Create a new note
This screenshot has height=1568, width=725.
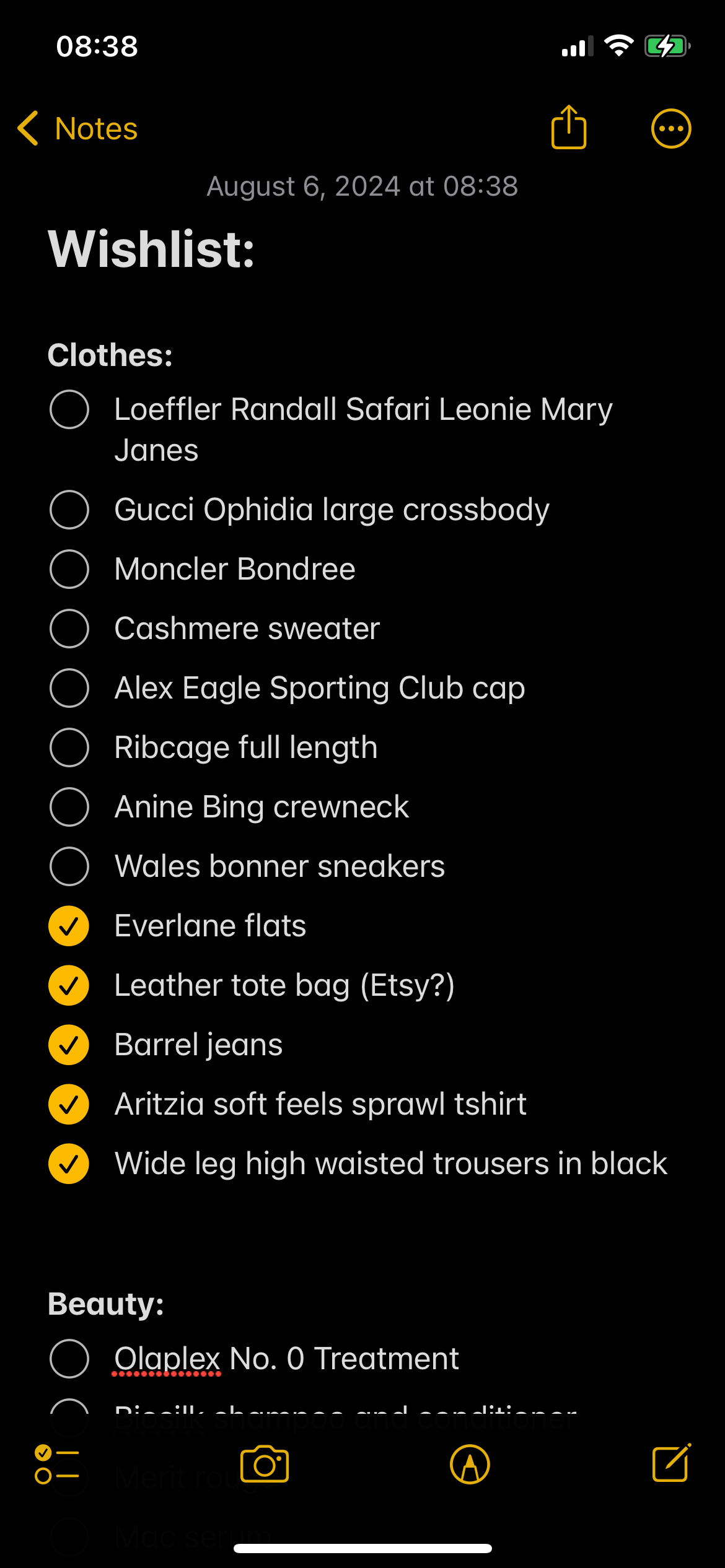(671, 1463)
